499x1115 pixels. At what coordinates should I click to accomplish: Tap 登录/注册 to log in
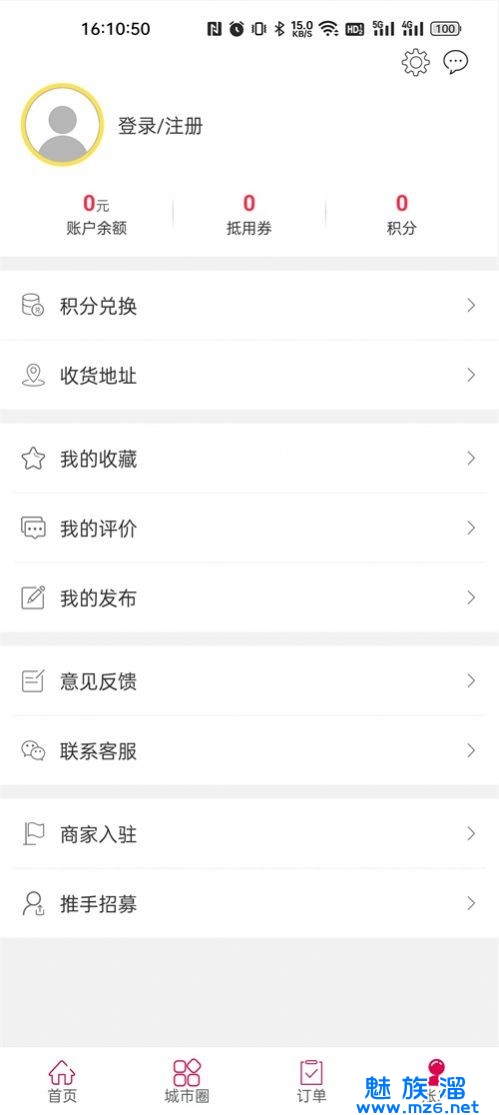161,127
